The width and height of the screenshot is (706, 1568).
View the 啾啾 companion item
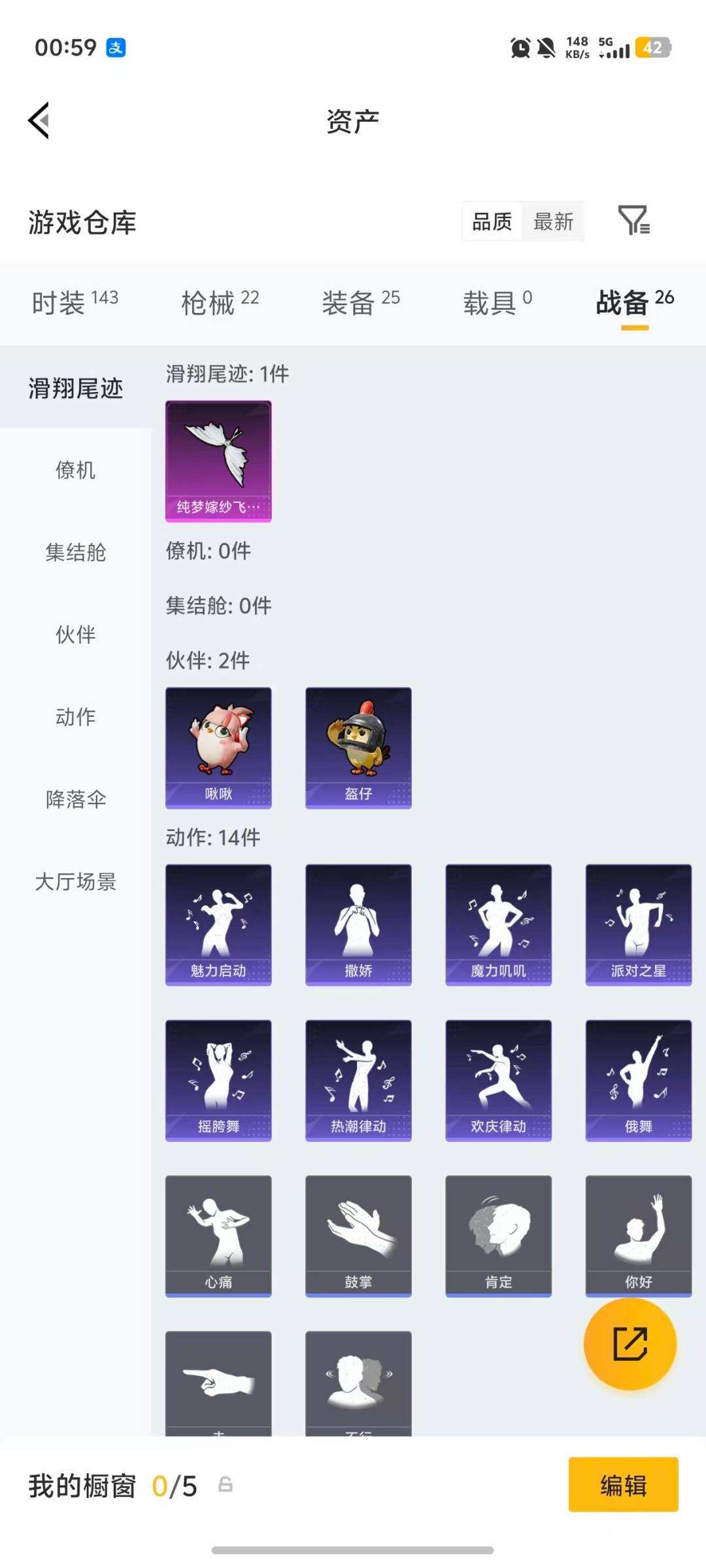click(218, 747)
